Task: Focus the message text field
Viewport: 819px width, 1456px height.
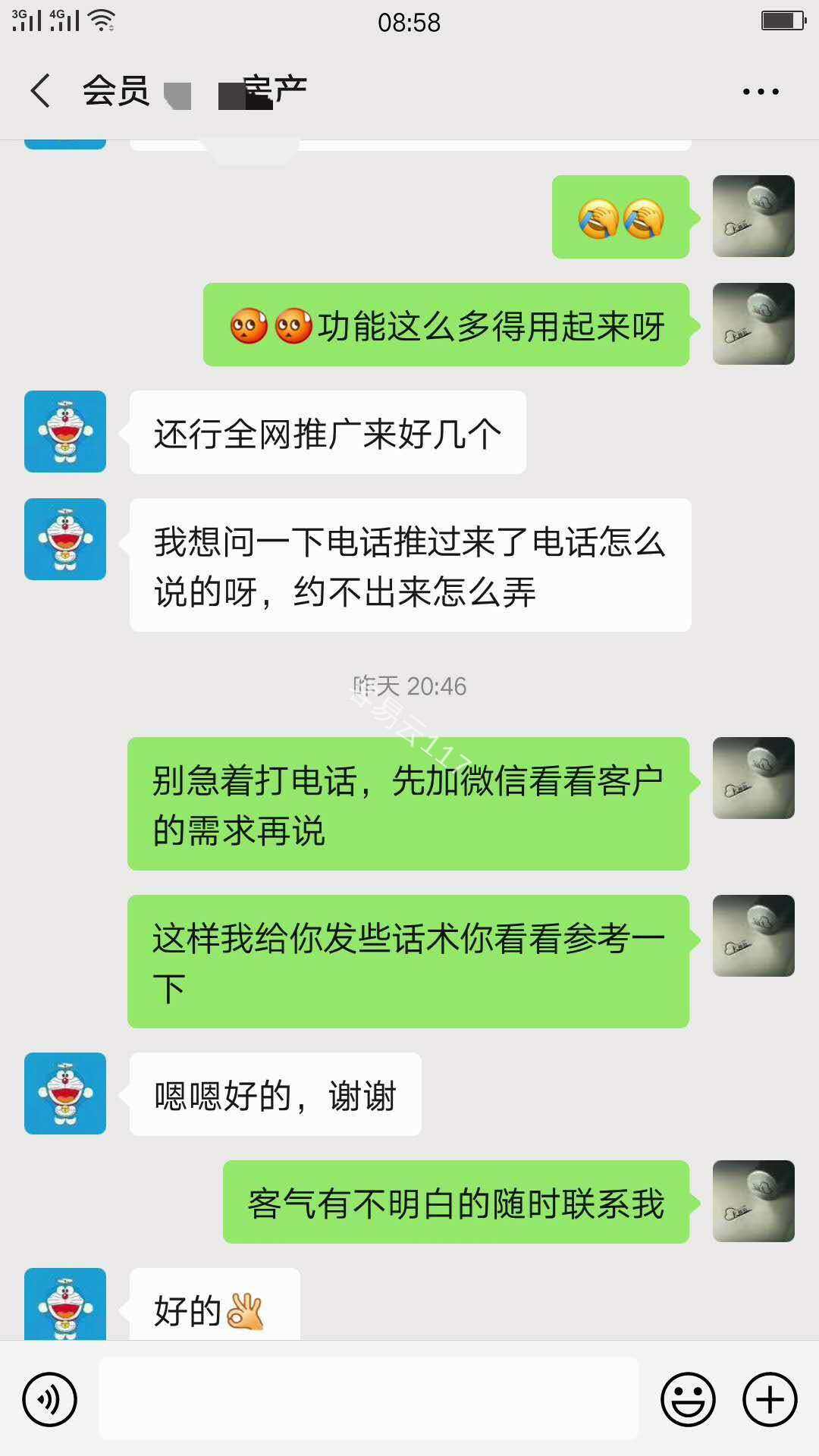Action: tap(369, 1399)
